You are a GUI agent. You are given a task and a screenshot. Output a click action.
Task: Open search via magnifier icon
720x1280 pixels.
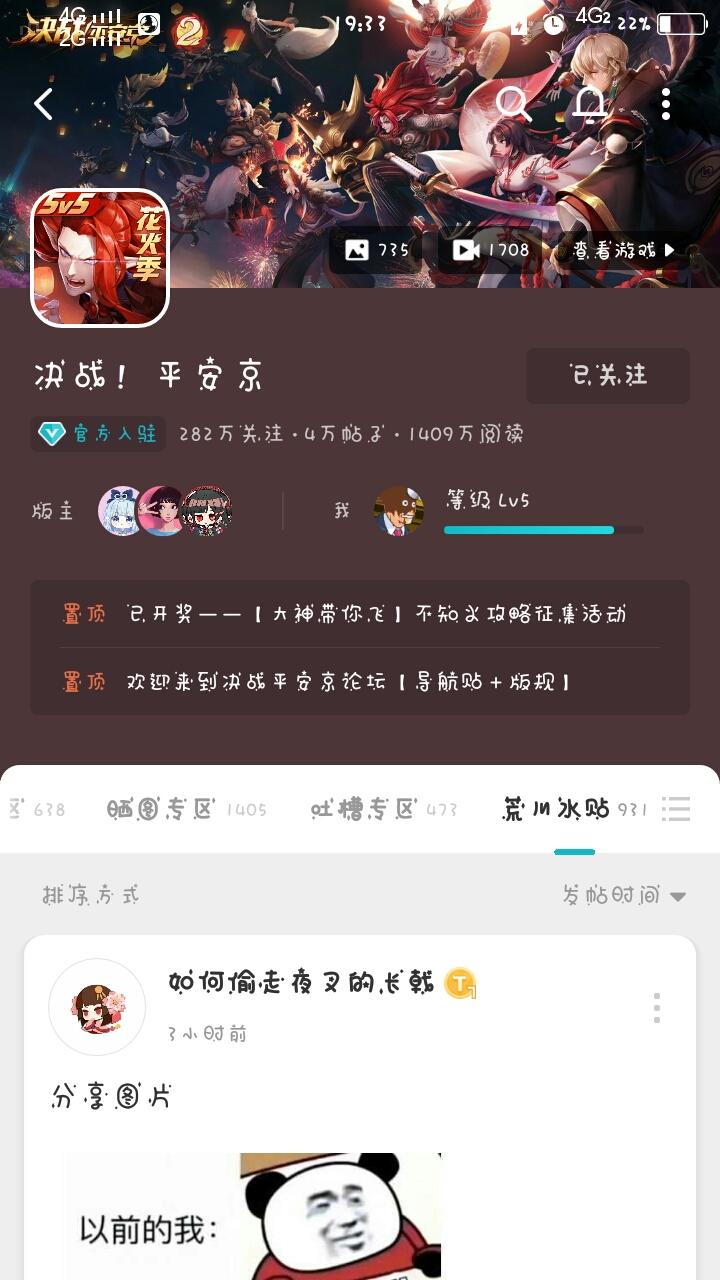512,103
